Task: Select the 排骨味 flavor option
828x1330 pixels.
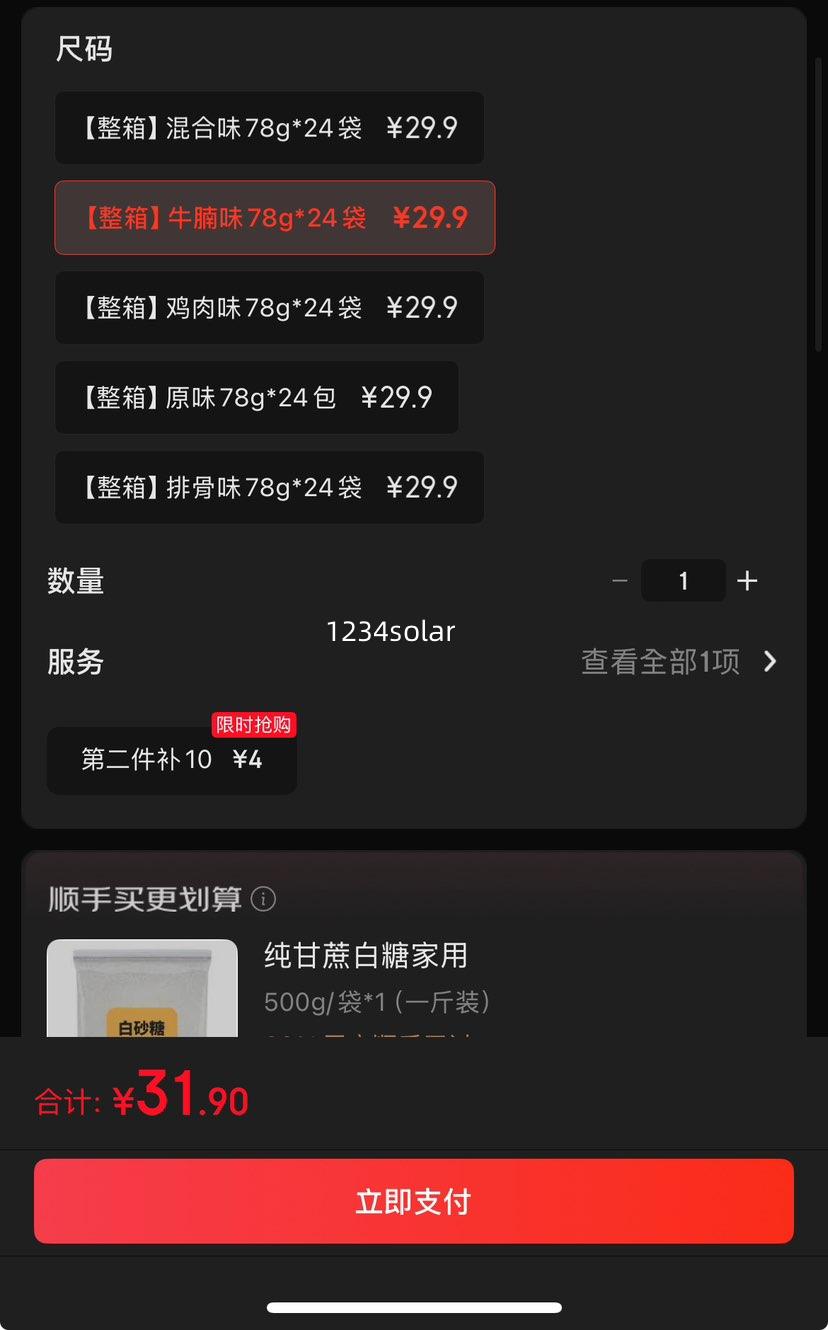Action: 269,487
